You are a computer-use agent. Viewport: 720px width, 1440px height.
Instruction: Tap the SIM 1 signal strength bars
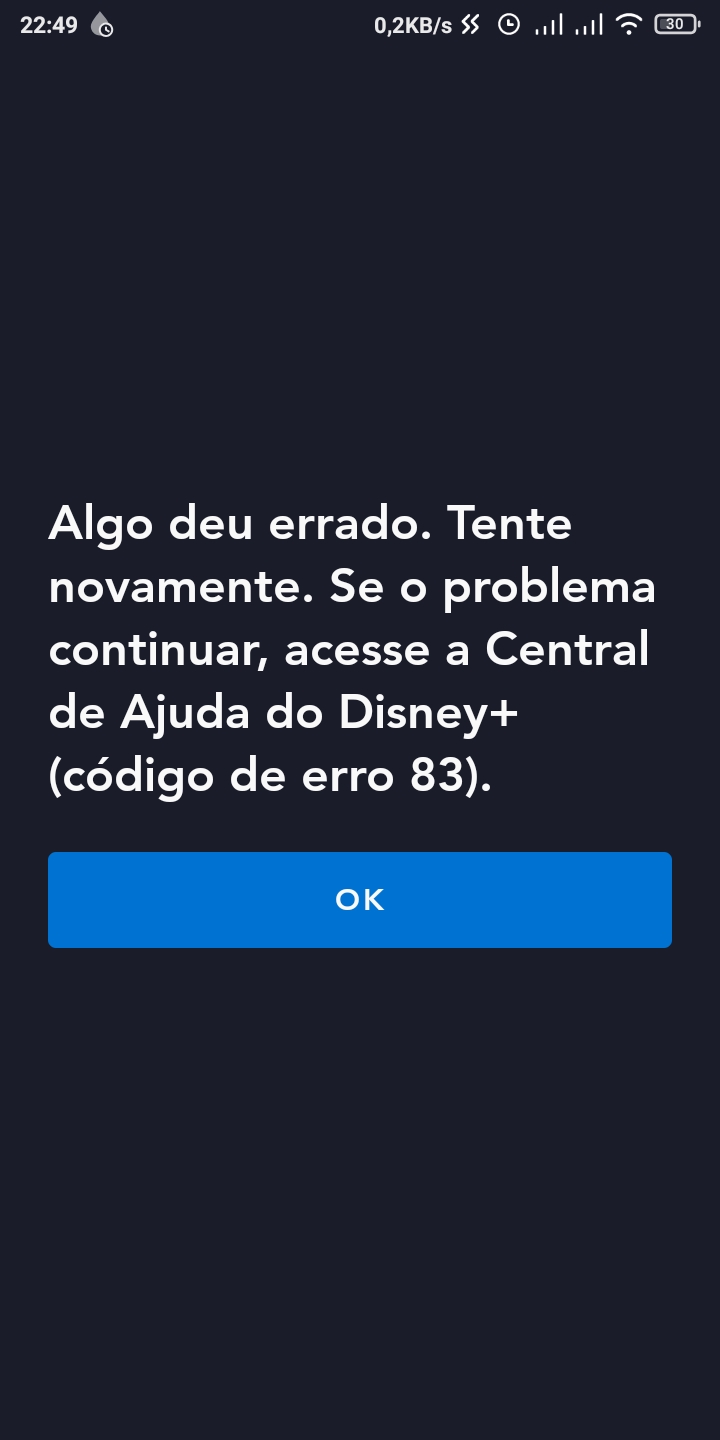coord(550,24)
